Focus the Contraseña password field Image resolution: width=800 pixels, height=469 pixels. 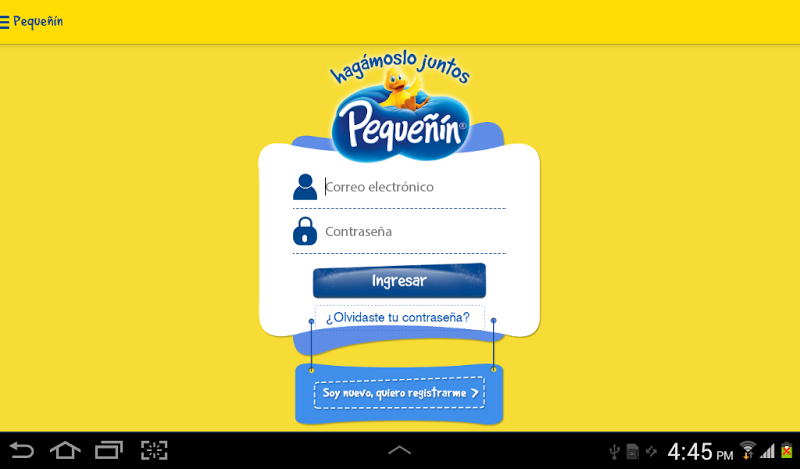pyautogui.click(x=410, y=232)
